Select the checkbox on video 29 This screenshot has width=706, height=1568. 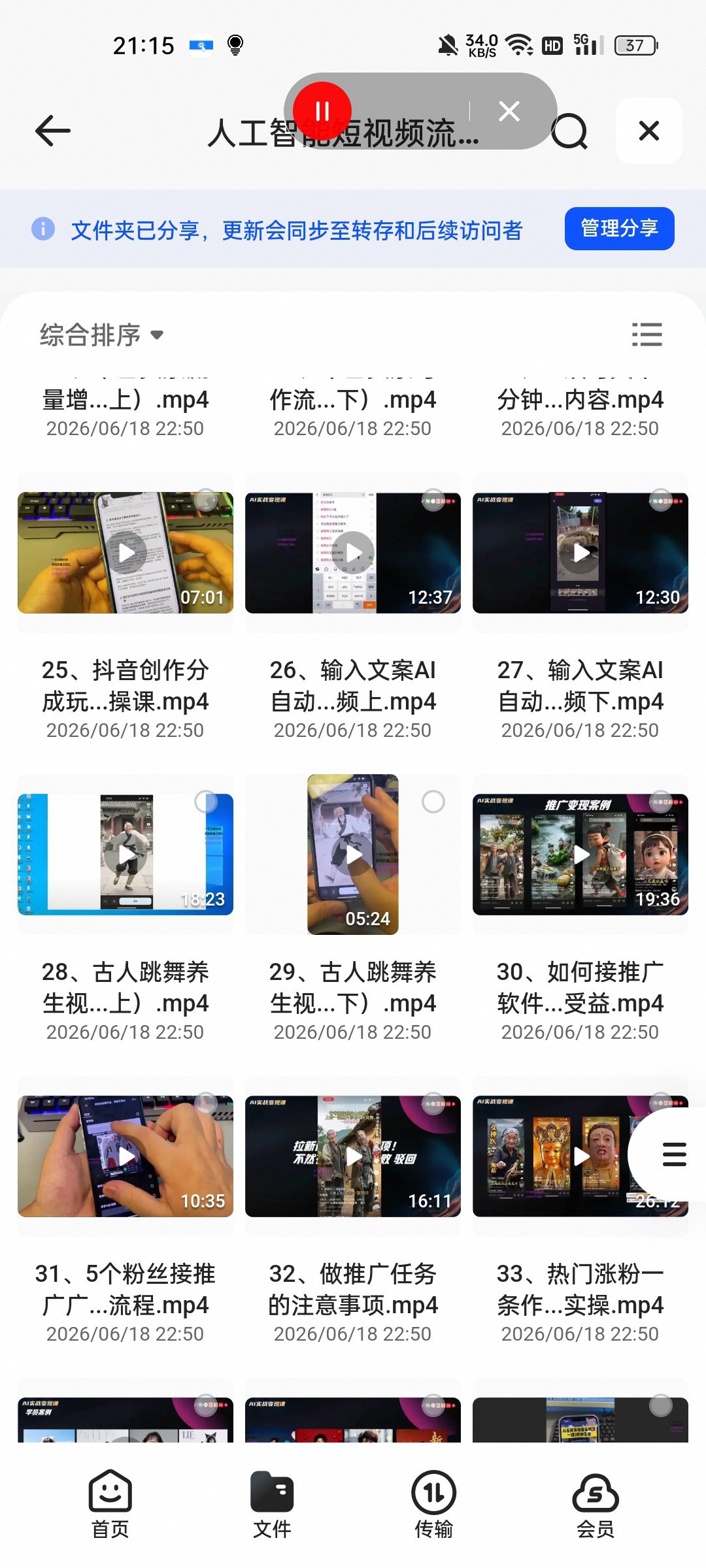pyautogui.click(x=433, y=802)
